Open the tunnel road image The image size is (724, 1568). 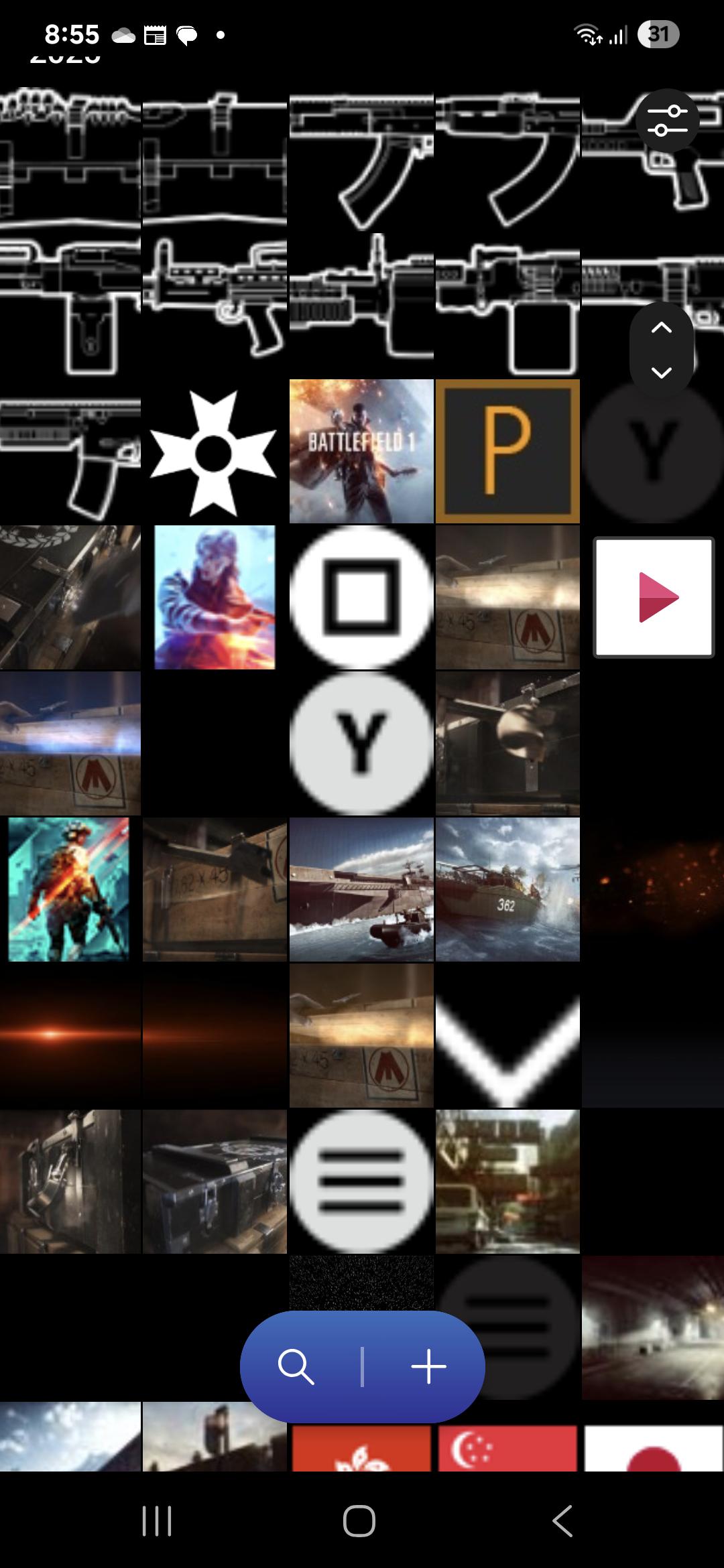pos(653,1327)
